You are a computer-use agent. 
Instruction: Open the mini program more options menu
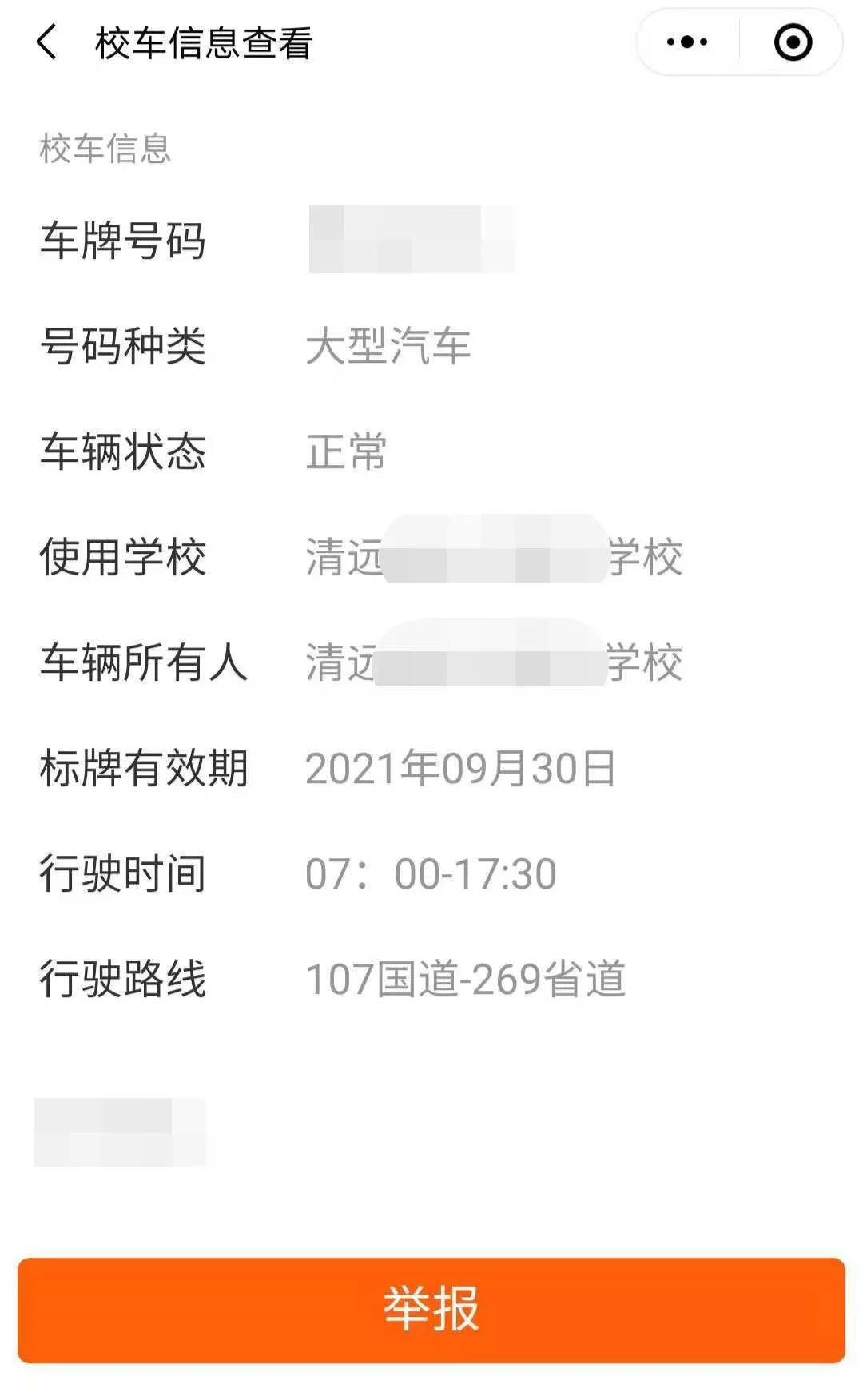(687, 42)
